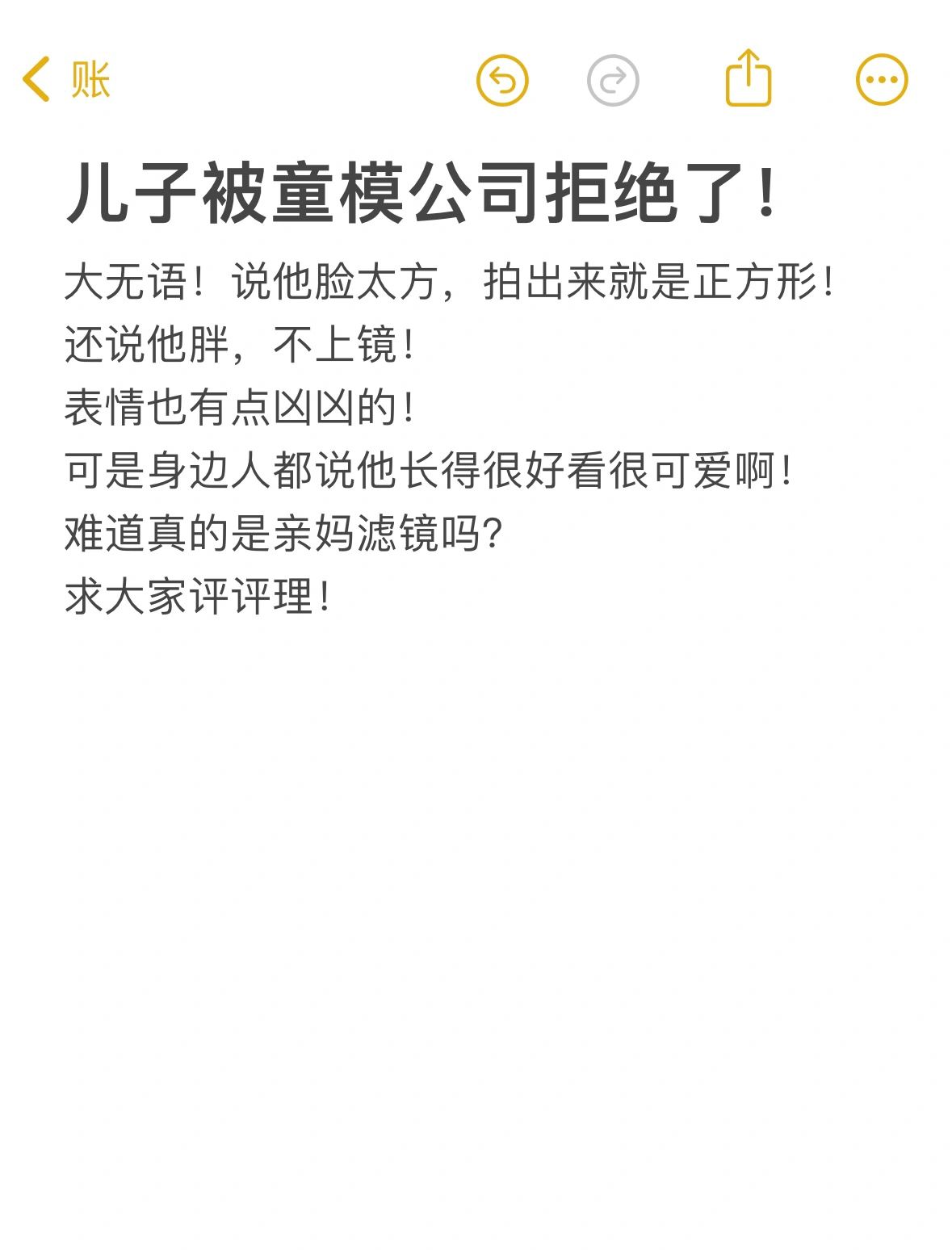The height and width of the screenshot is (1250, 952).
Task: Undo the last edit
Action: pos(502,80)
